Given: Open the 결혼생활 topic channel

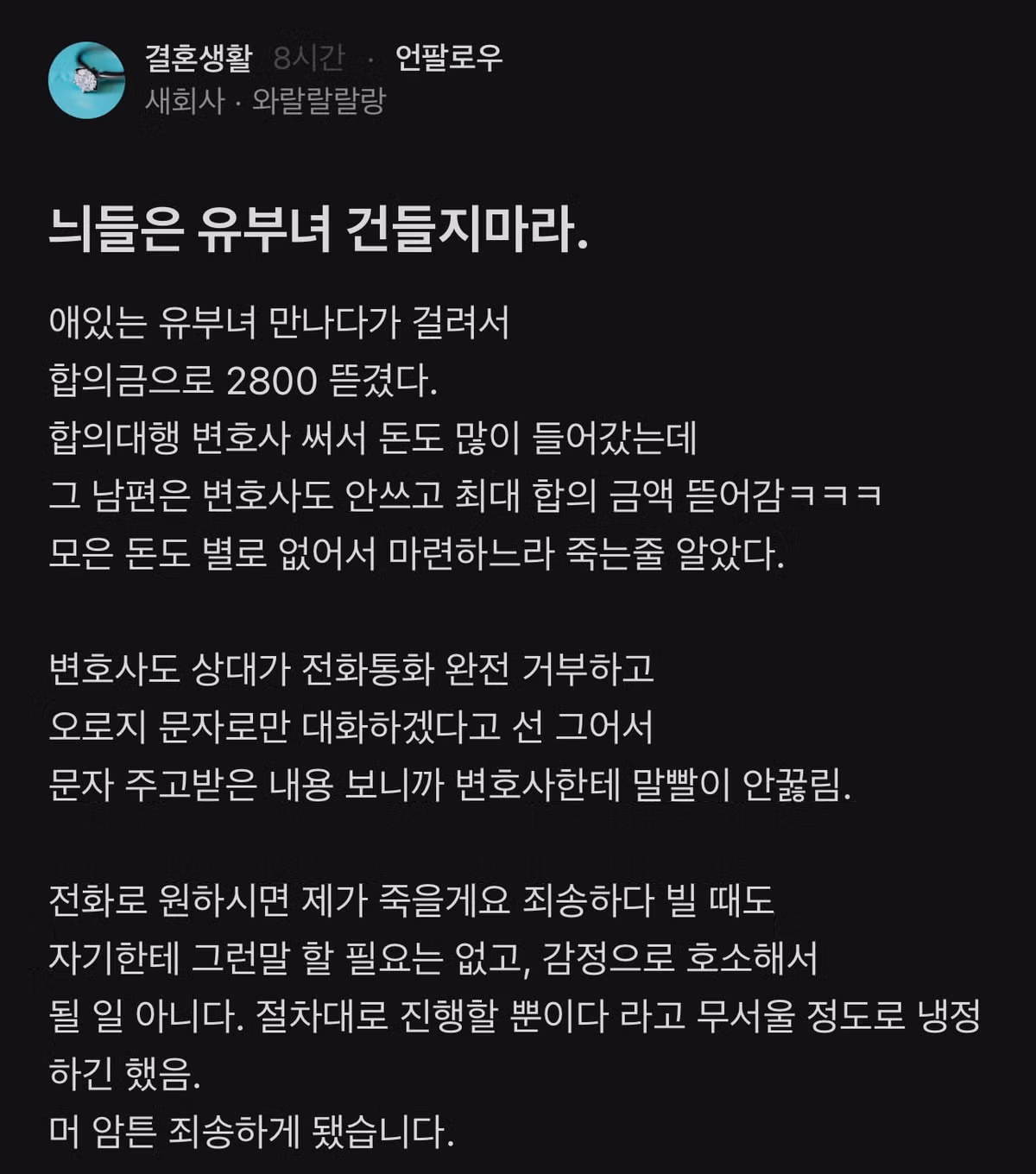Looking at the screenshot, I should point(199,58).
